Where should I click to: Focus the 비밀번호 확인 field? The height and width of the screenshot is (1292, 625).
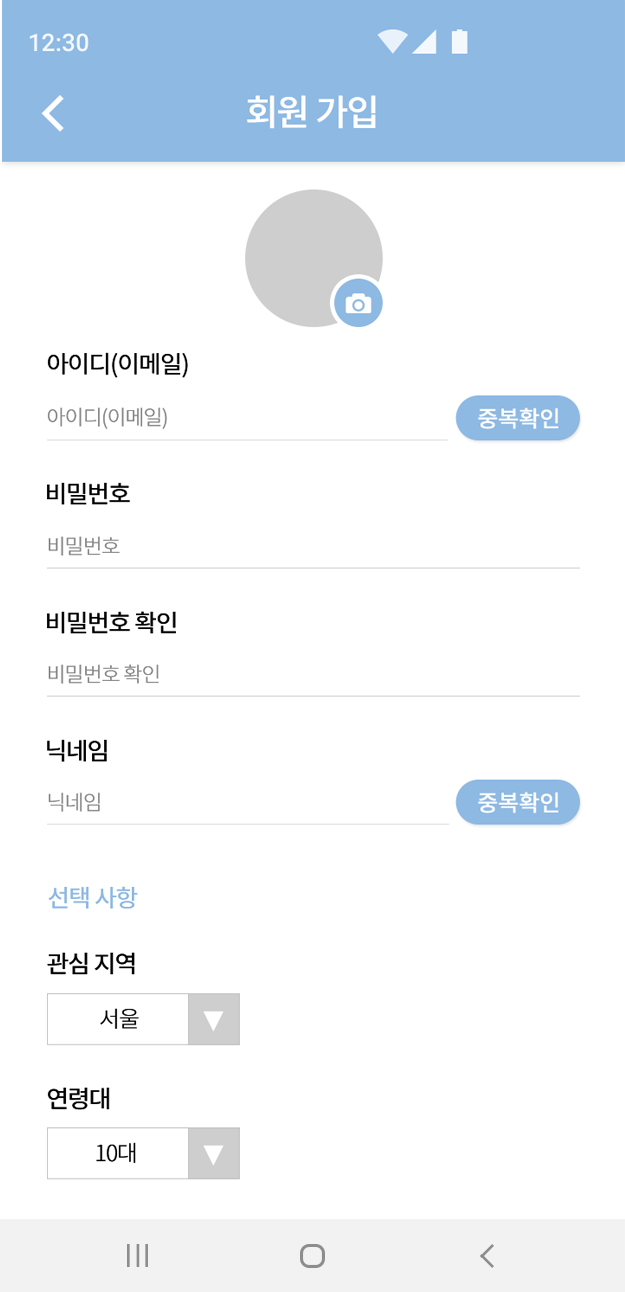click(312, 674)
